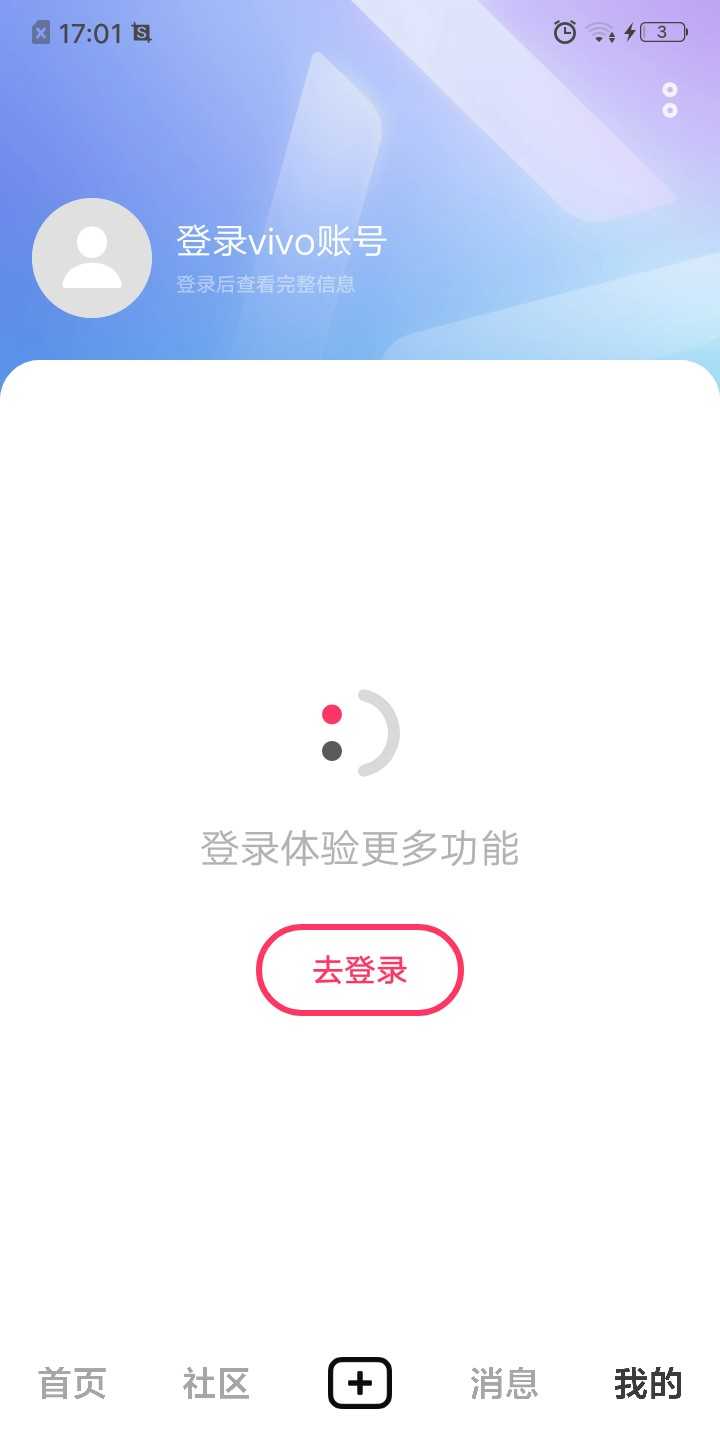The width and height of the screenshot is (720, 1436).
Task: Select the 我的 tab
Action: click(648, 1384)
